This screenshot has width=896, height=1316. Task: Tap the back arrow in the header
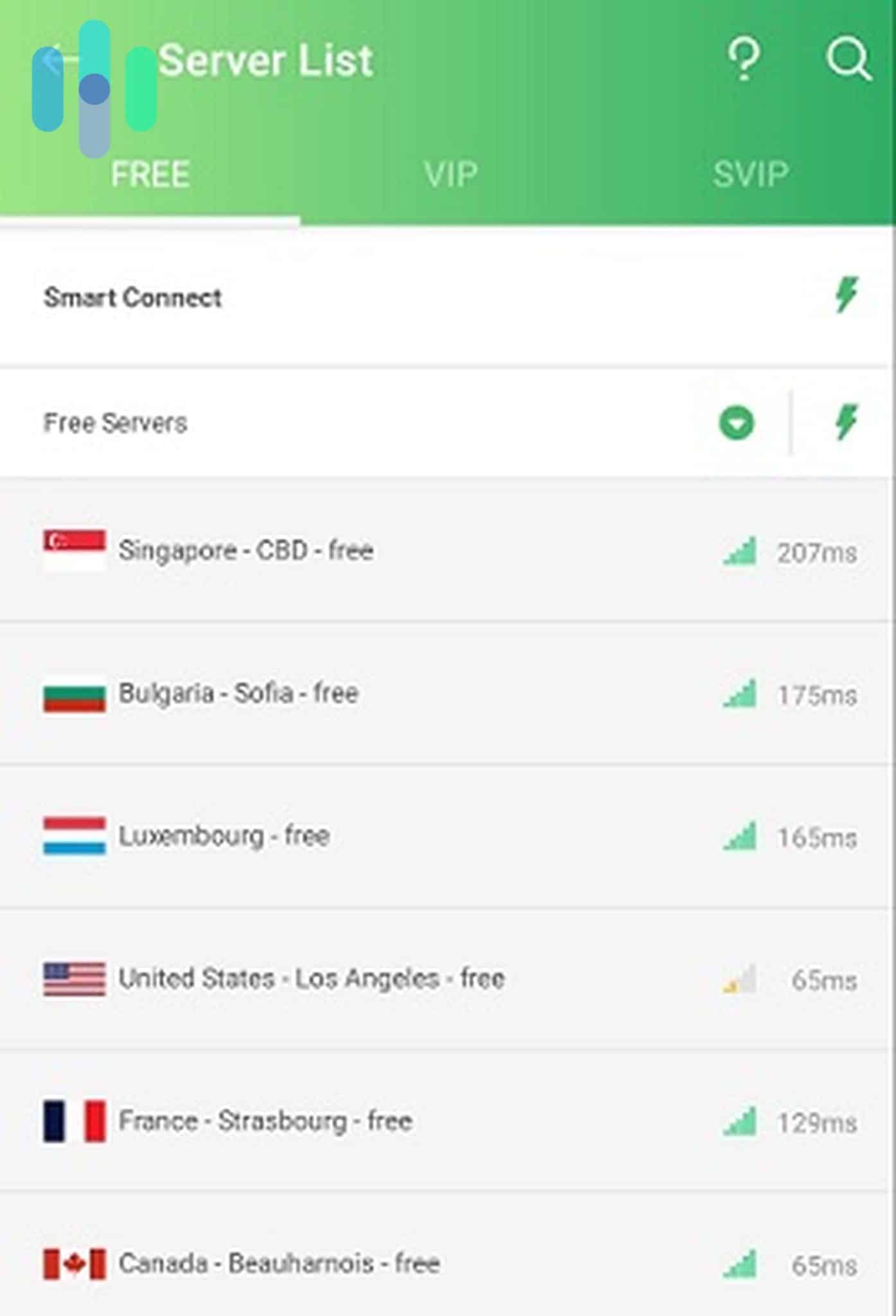point(58,60)
